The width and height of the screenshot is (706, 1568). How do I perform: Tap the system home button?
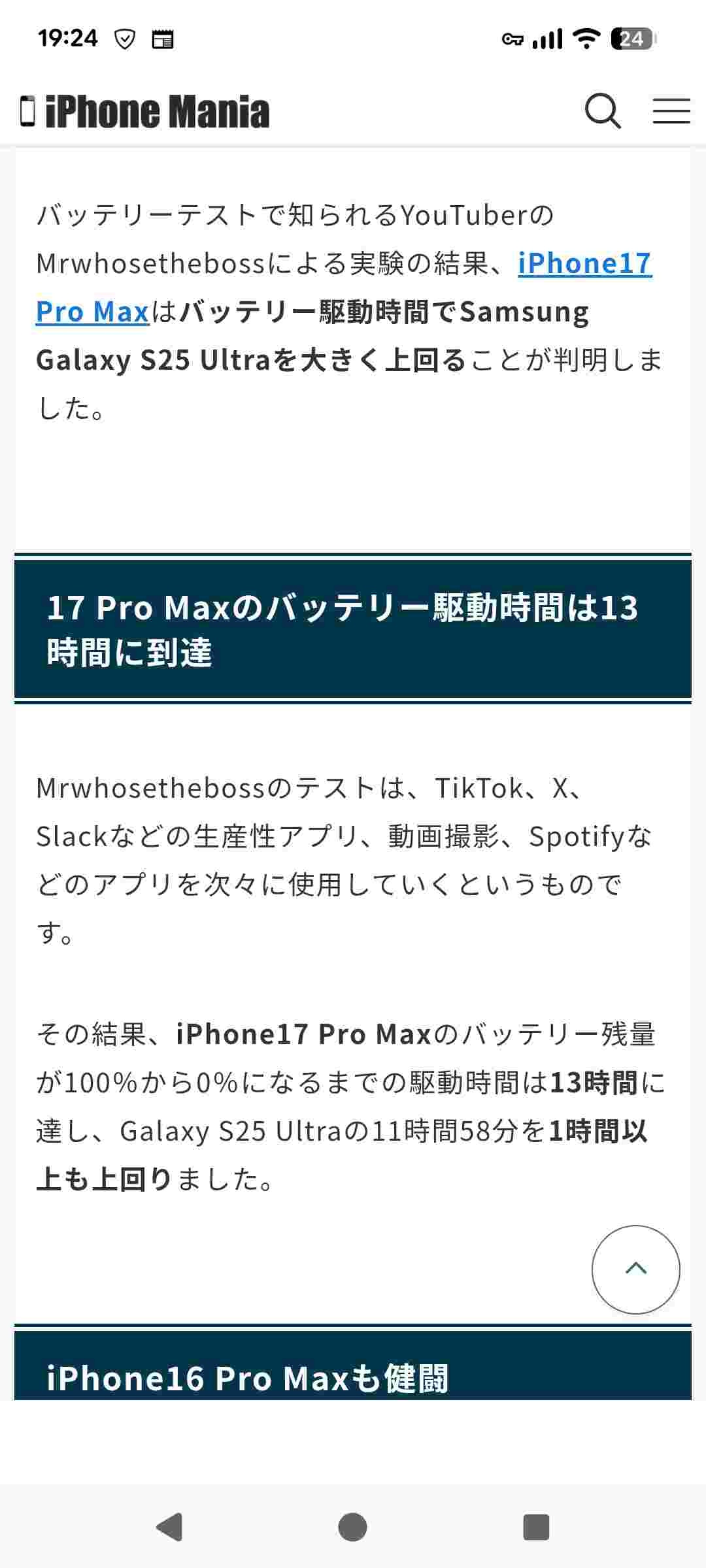click(353, 1527)
